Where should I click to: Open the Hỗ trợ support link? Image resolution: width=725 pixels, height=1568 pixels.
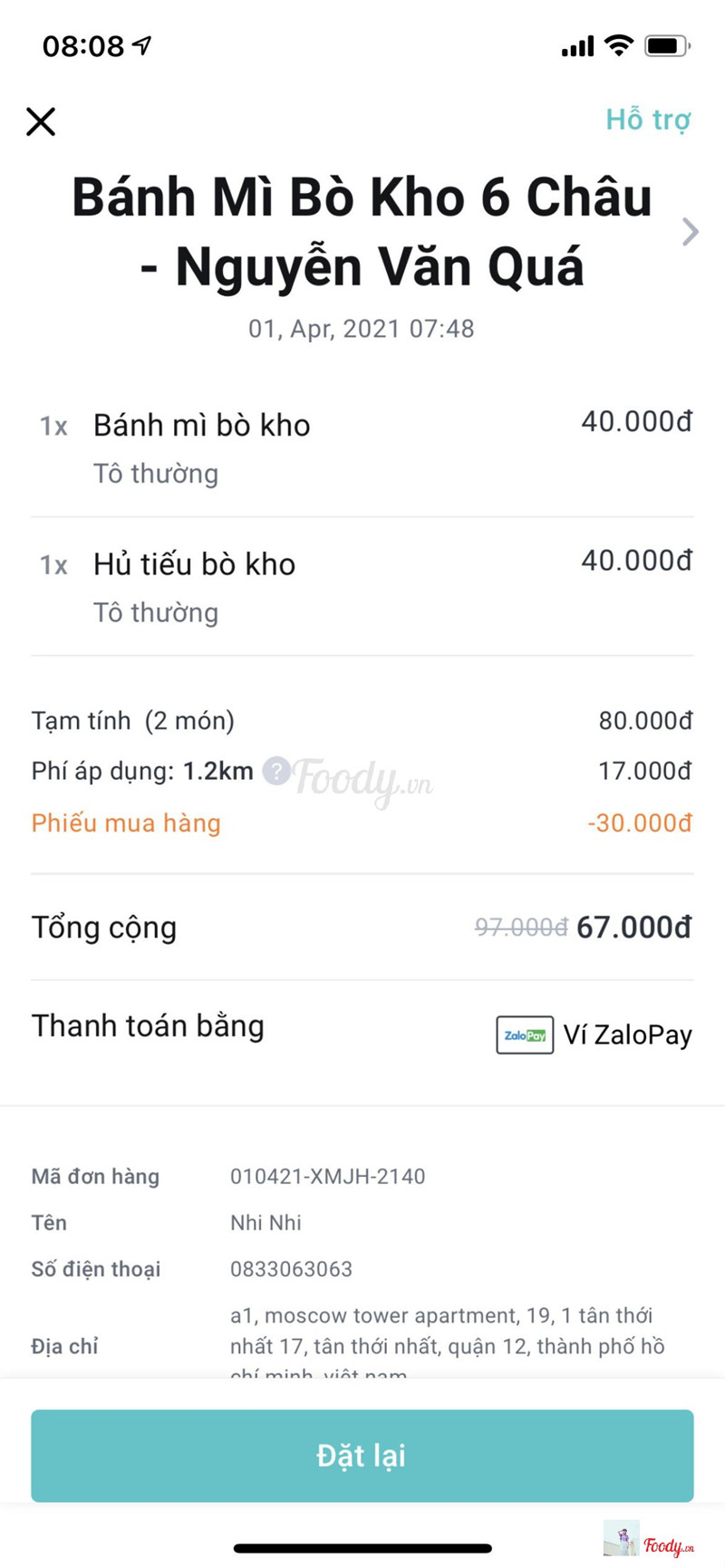coord(648,120)
